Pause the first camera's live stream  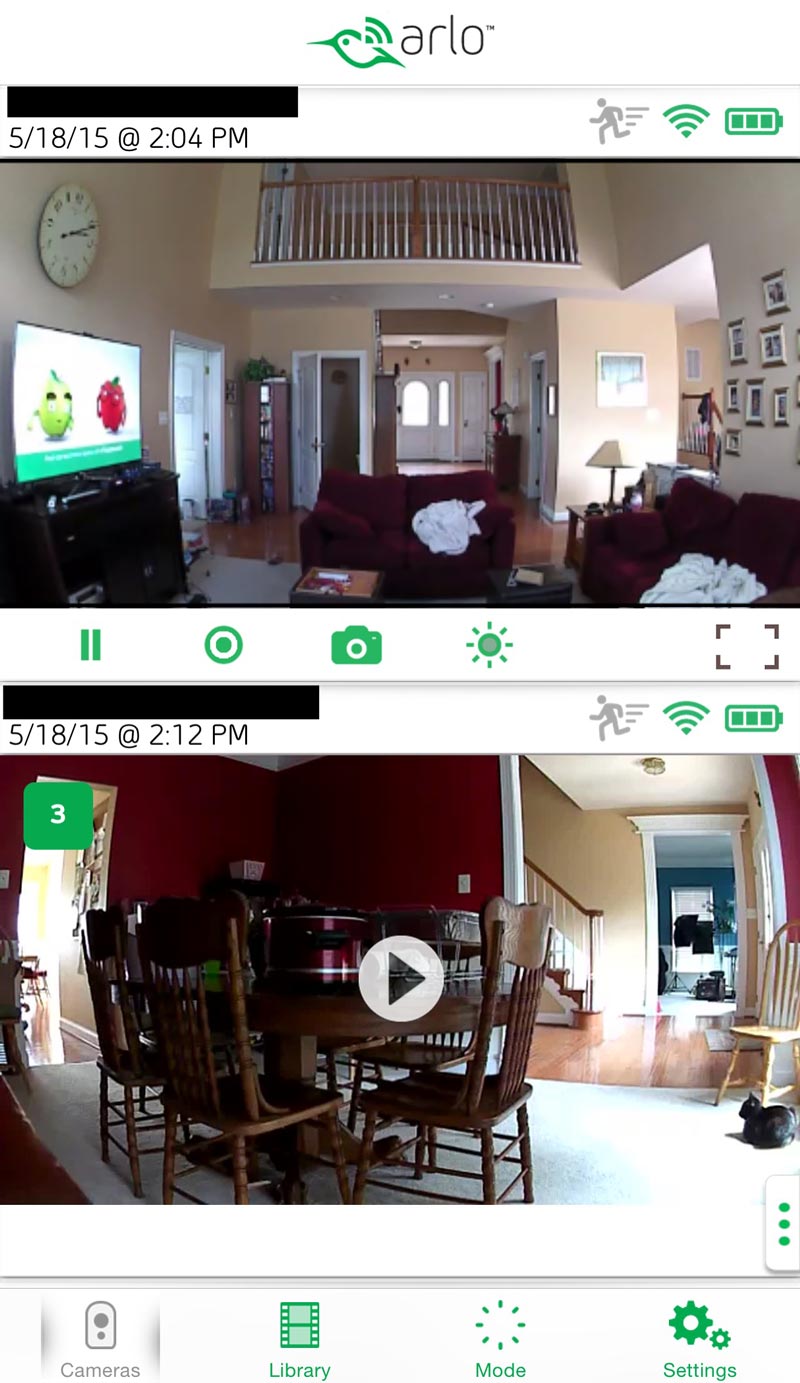tap(91, 646)
